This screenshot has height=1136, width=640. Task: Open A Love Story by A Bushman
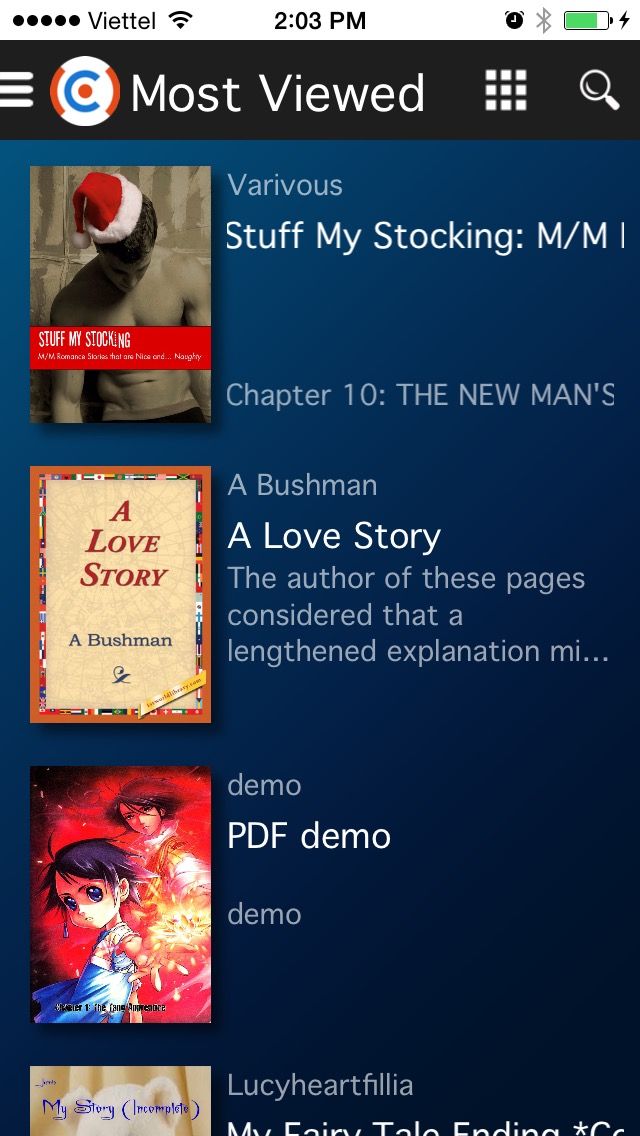tap(120, 594)
